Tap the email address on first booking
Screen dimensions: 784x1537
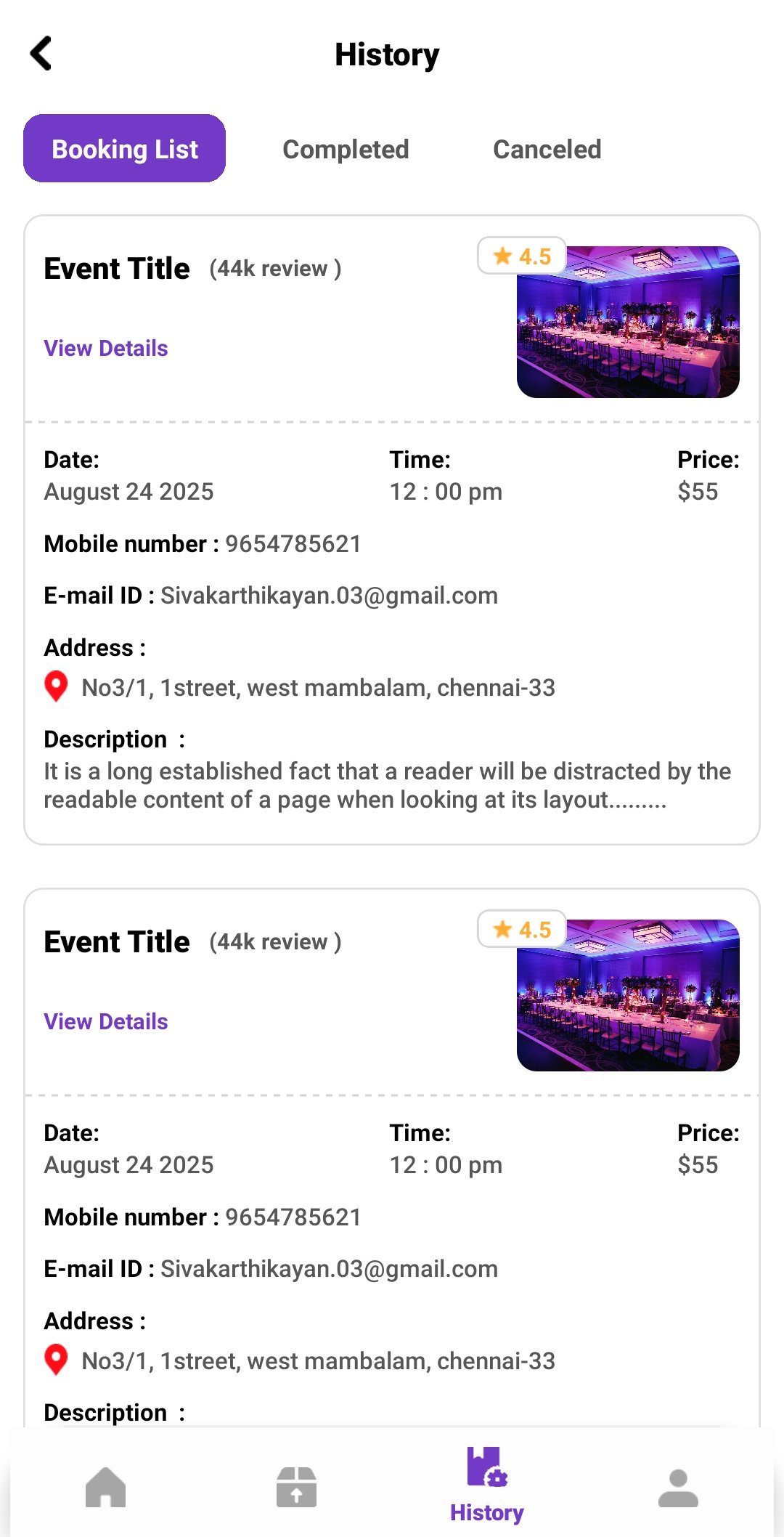pos(327,595)
